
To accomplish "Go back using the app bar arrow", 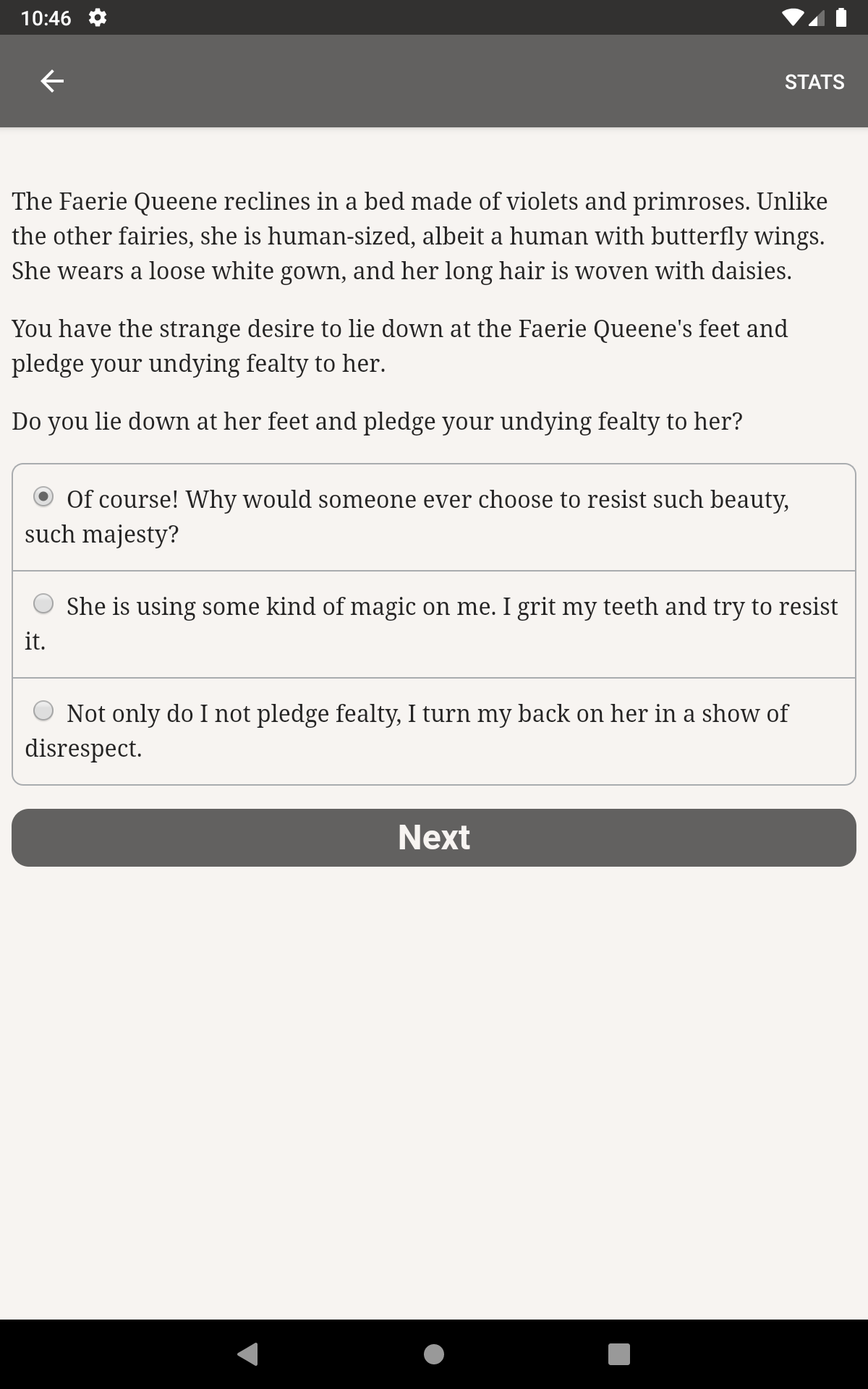I will point(52,81).
